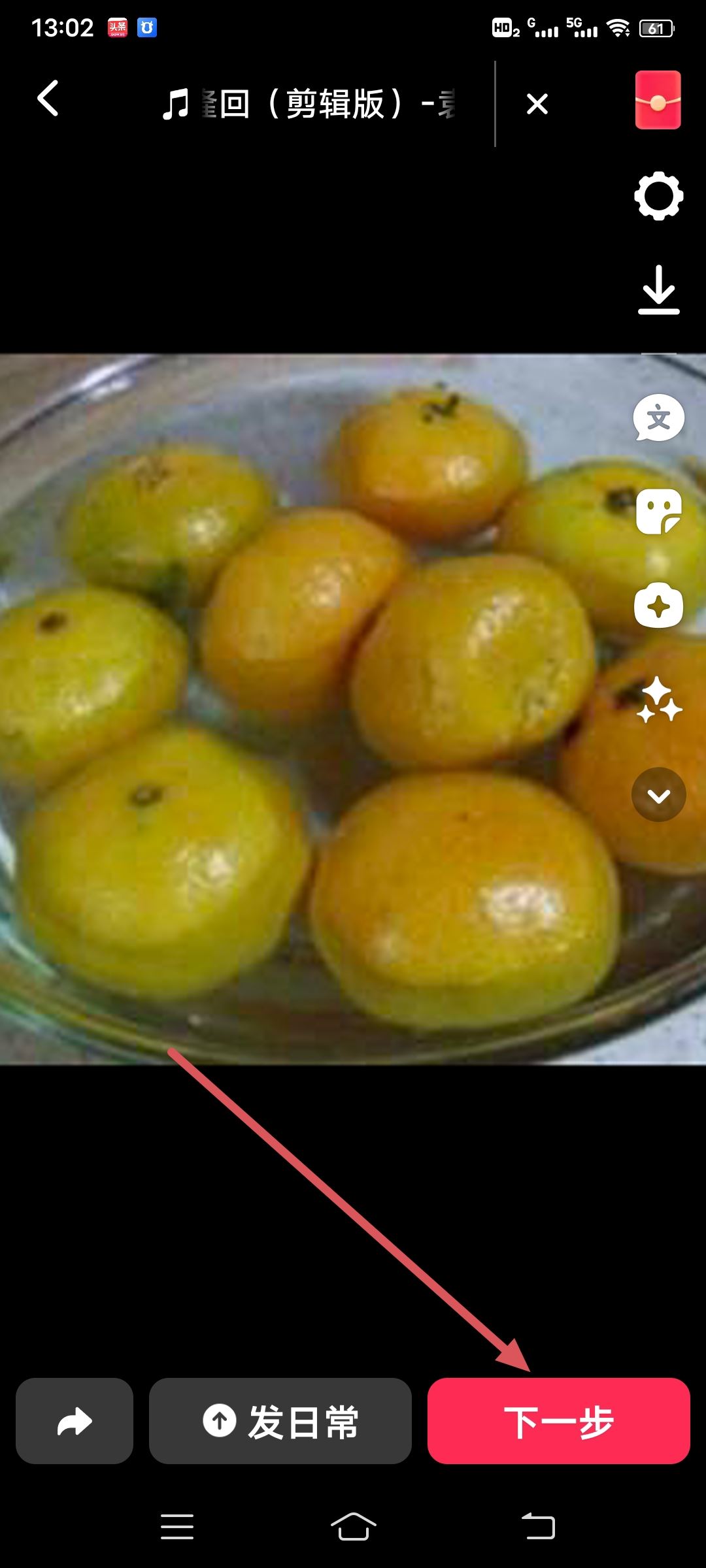The width and height of the screenshot is (706, 1568).
Task: Go to the system home screen
Action: pos(353,1527)
